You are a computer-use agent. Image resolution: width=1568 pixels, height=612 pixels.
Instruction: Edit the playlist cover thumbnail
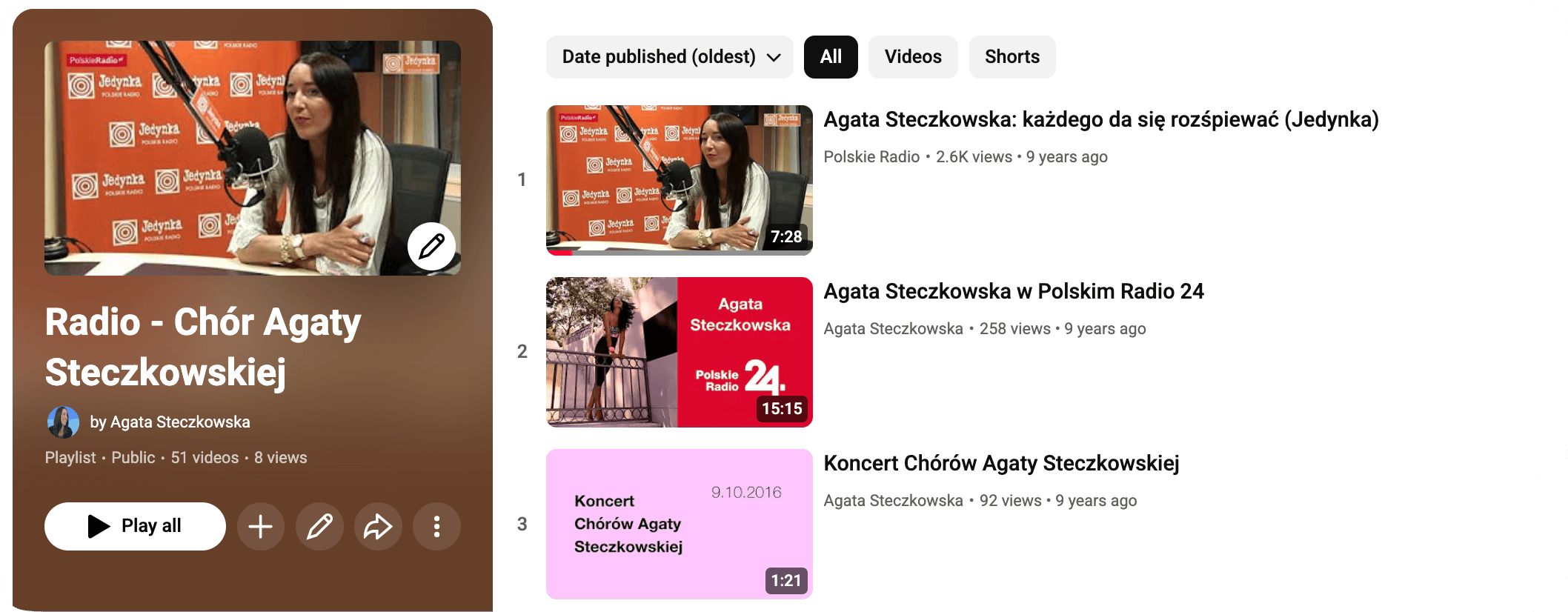pos(431,247)
